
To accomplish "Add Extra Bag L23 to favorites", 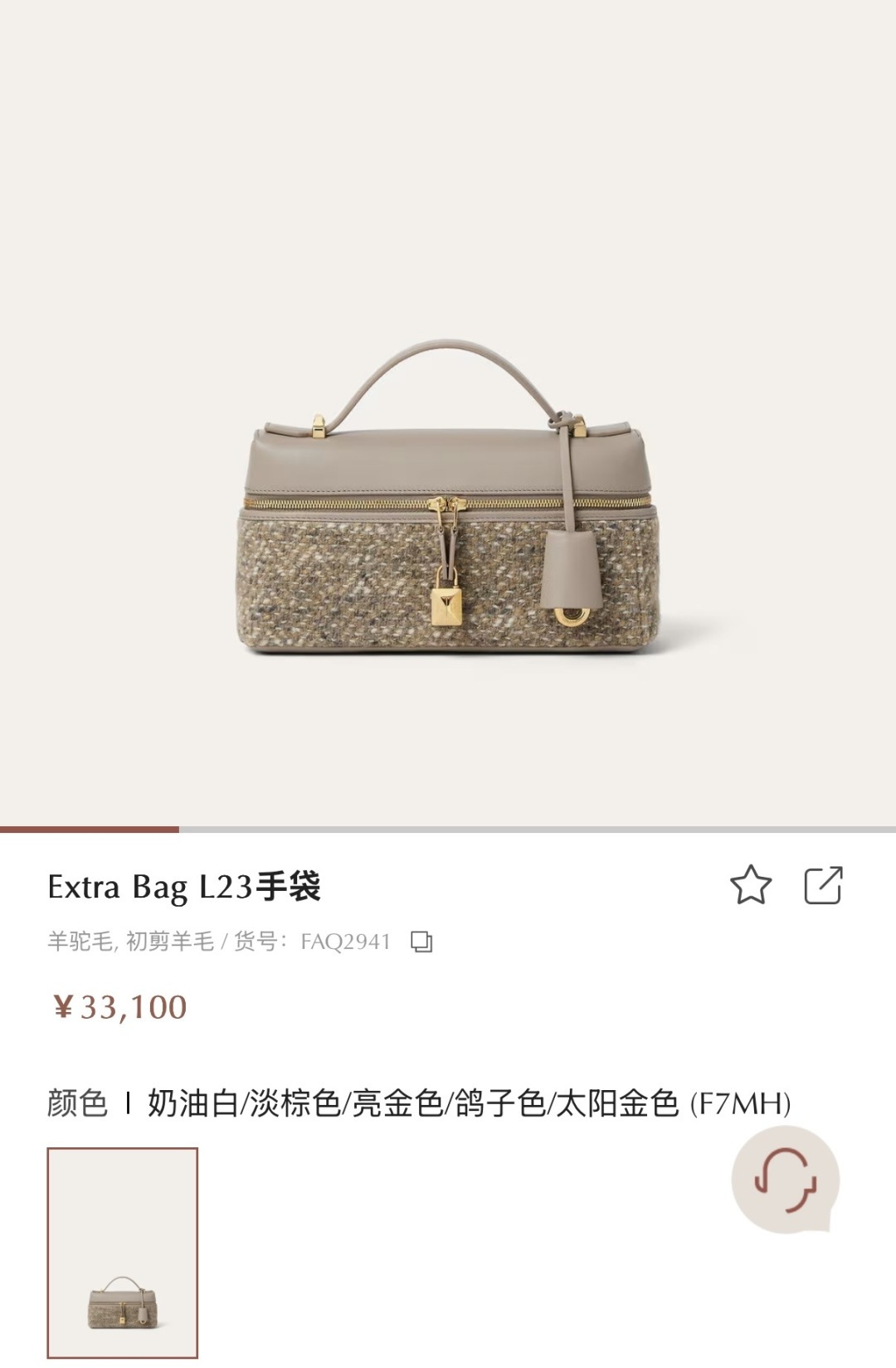I will tap(751, 885).
